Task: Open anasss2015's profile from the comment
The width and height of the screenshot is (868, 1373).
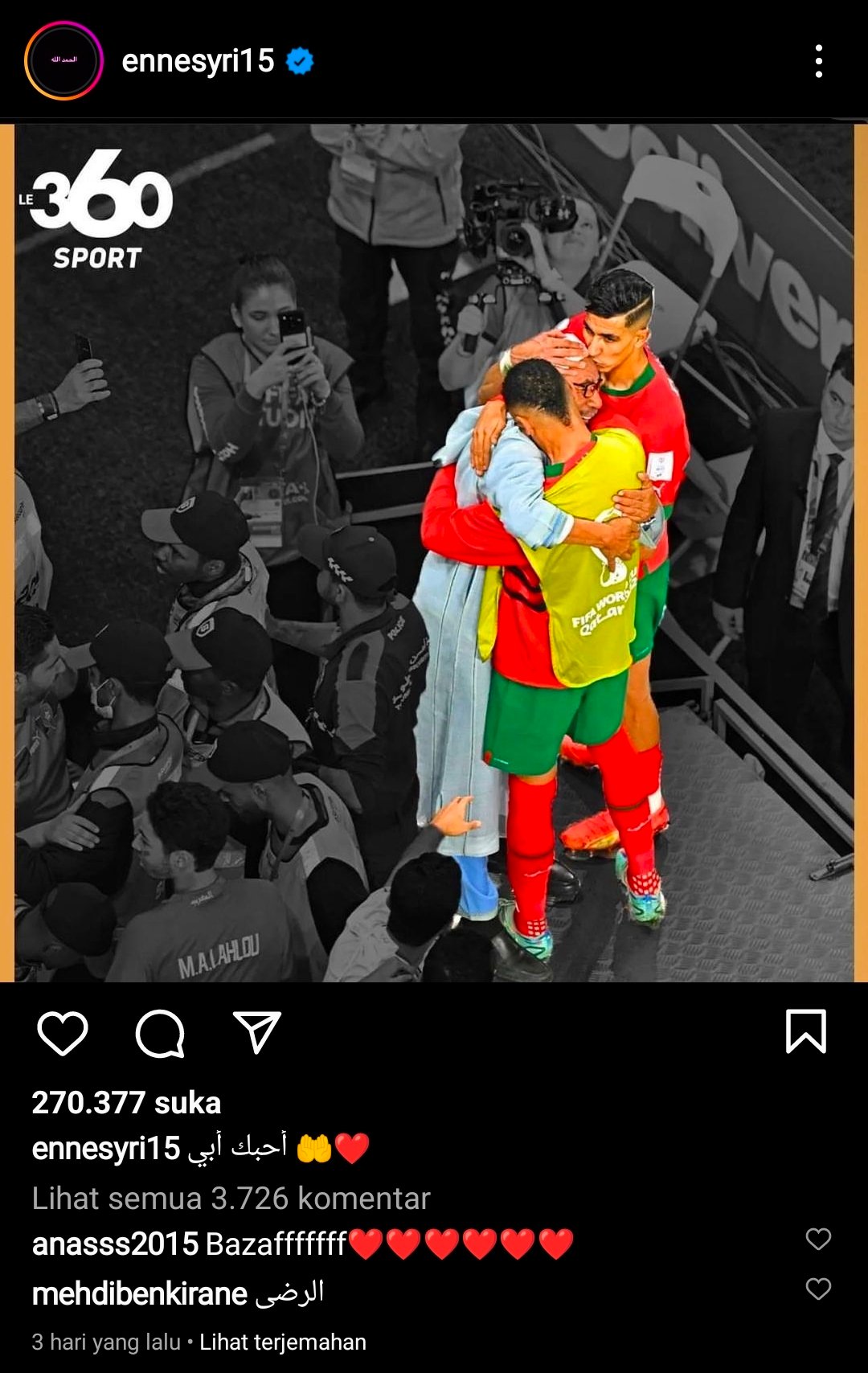Action: (115, 1244)
